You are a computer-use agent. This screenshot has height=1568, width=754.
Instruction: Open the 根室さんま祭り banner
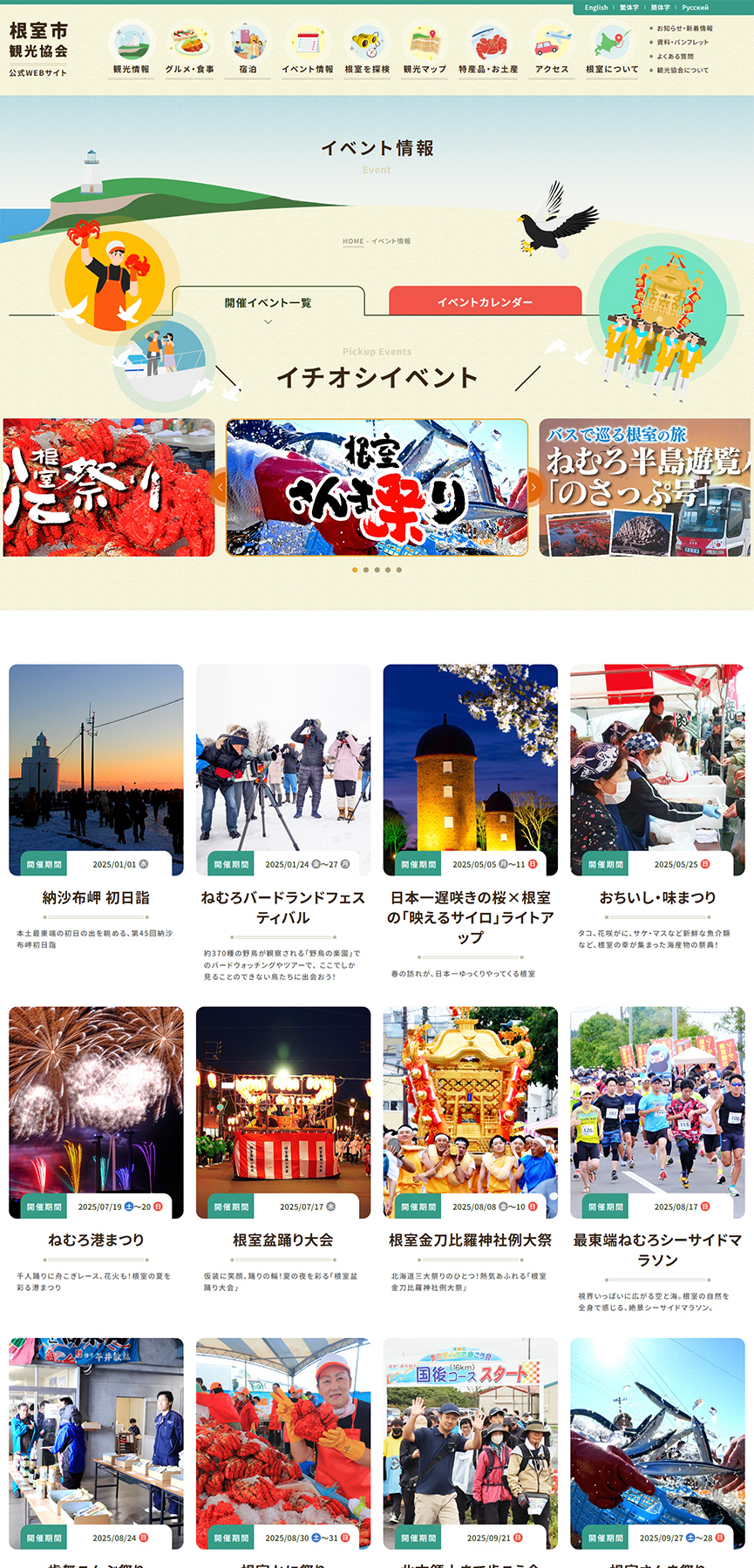point(377,487)
